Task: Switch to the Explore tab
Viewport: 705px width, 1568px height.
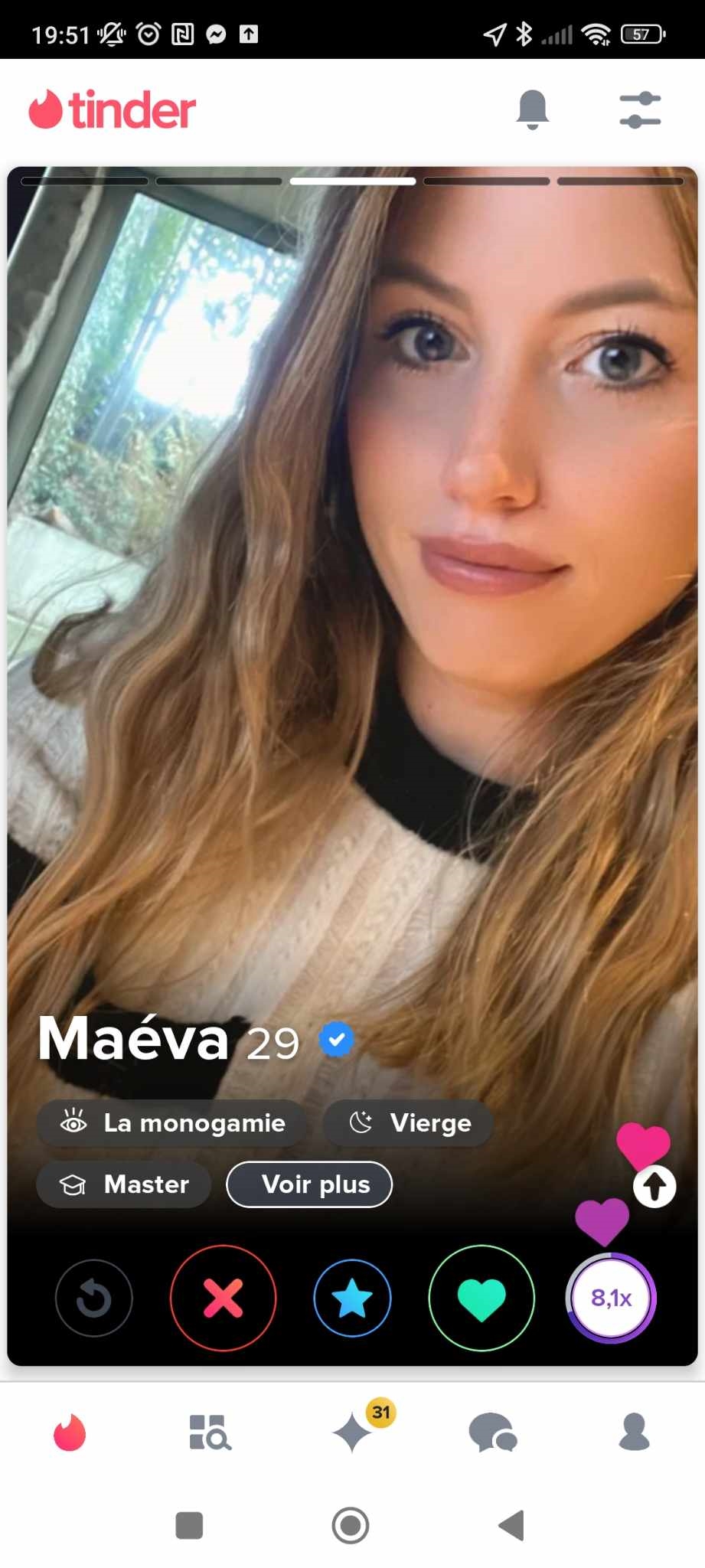Action: [x=211, y=1432]
